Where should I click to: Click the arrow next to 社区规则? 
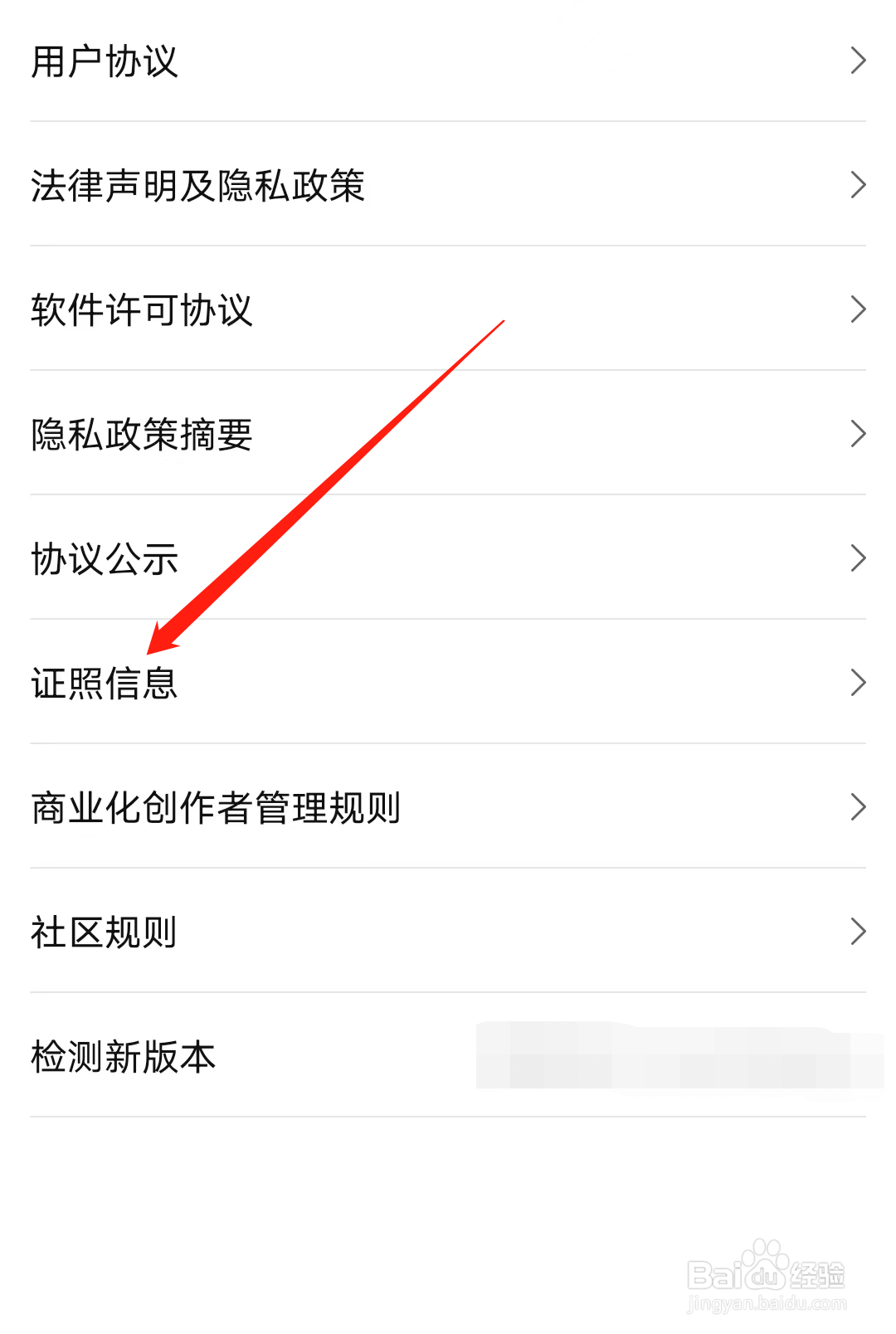[x=859, y=932]
